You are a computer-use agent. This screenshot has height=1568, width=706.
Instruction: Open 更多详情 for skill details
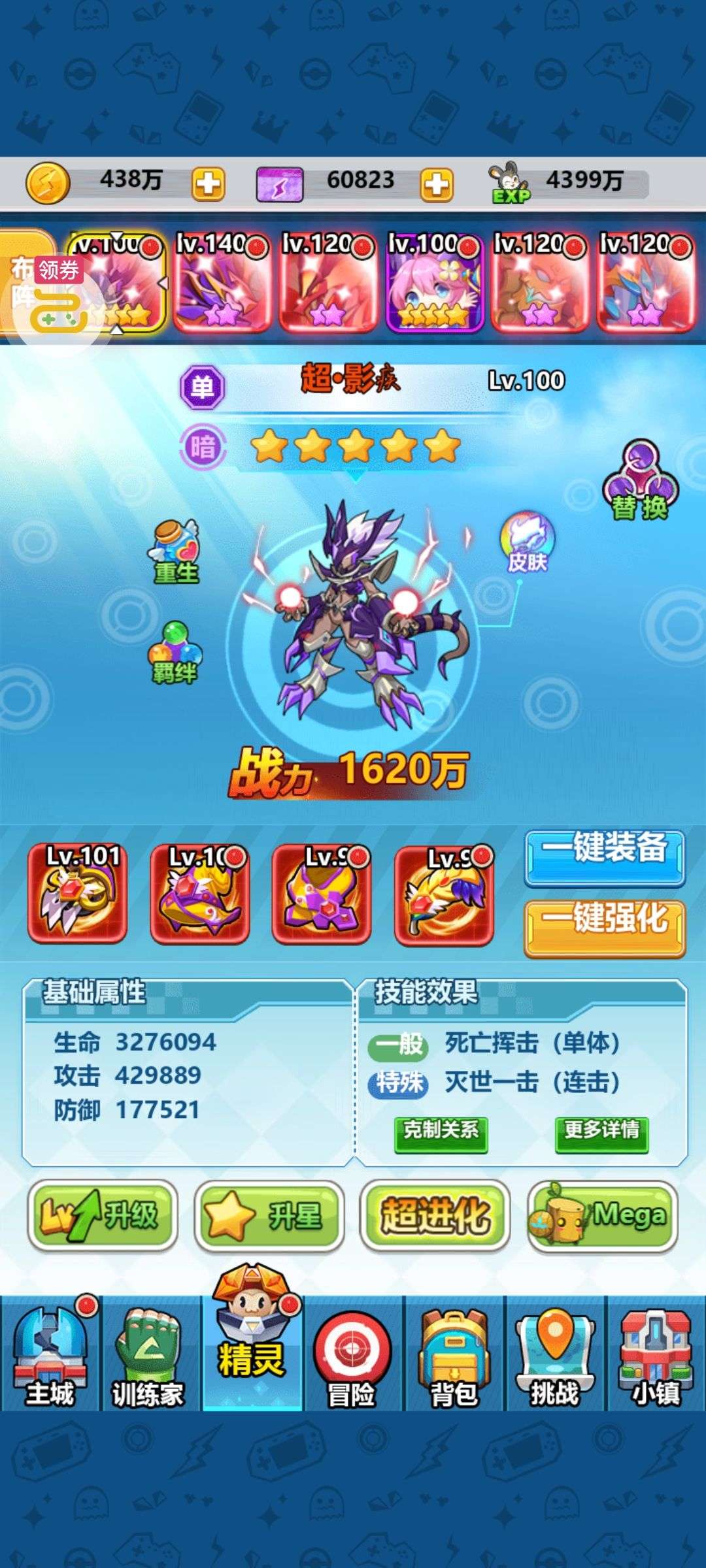point(601,1134)
